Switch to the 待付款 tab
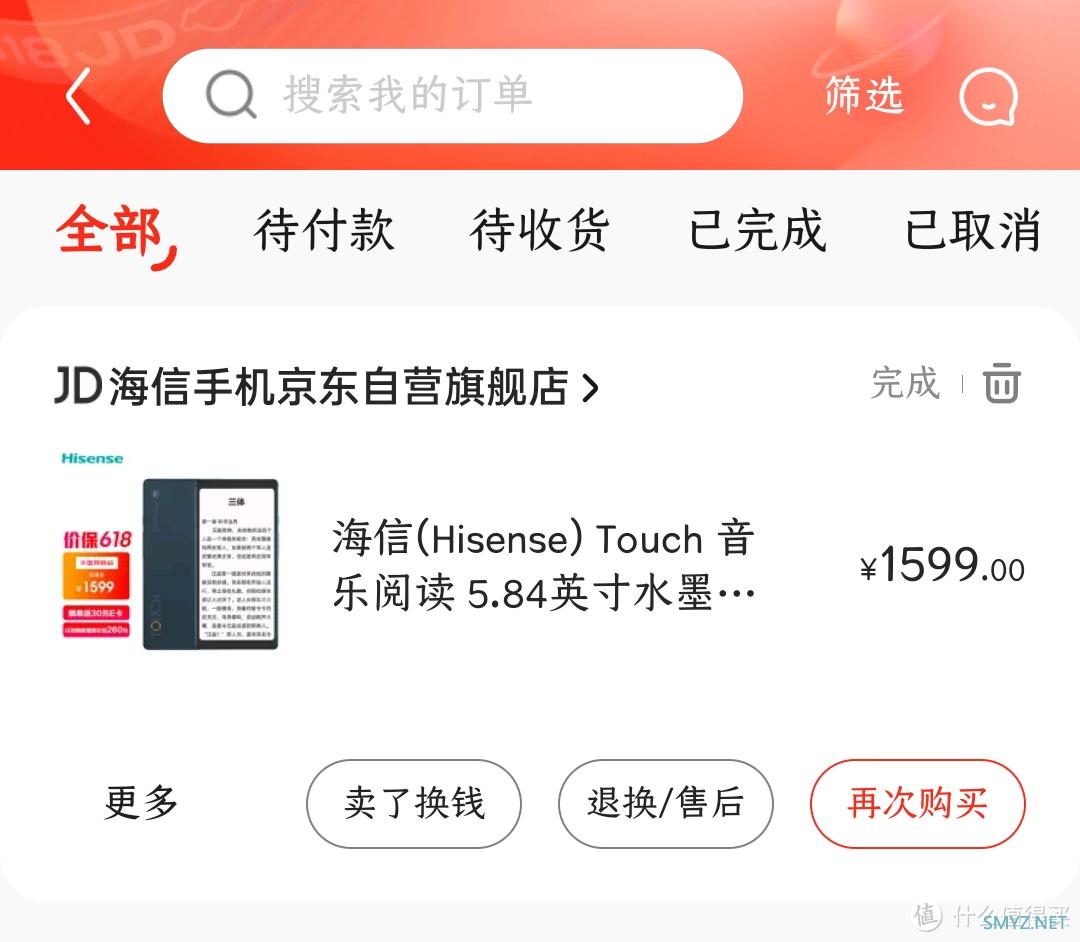 (x=324, y=232)
